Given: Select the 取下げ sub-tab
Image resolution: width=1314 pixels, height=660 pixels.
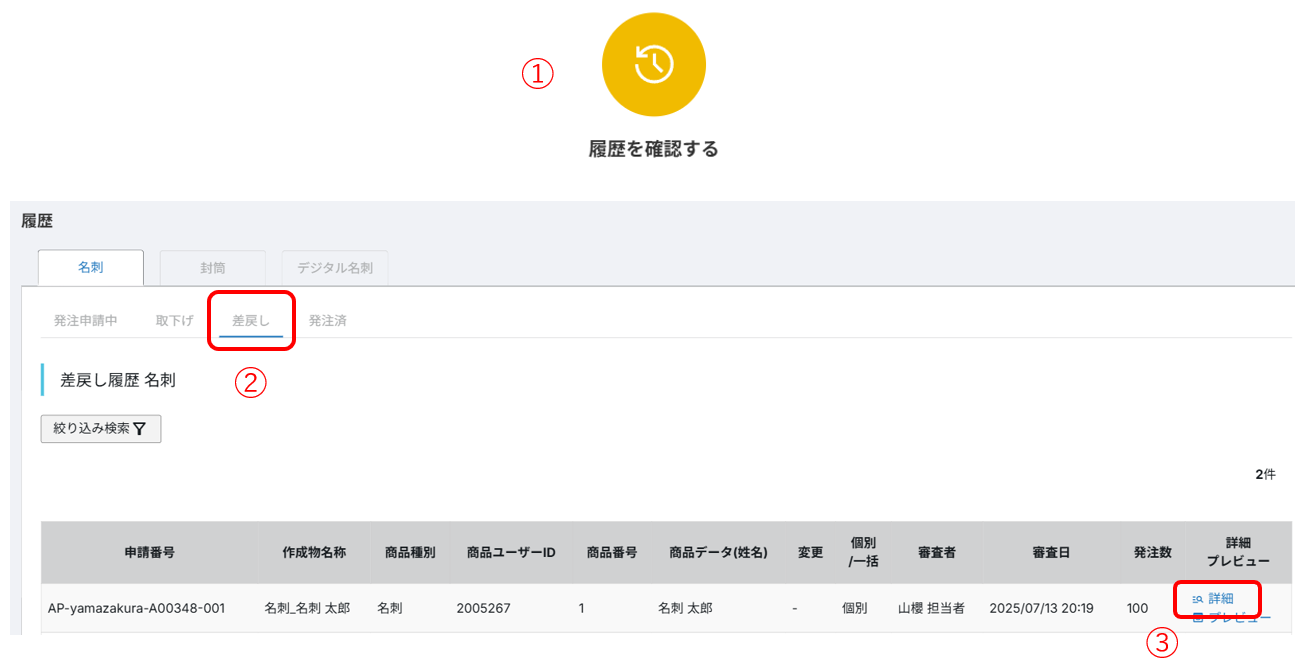Looking at the screenshot, I should [x=174, y=321].
